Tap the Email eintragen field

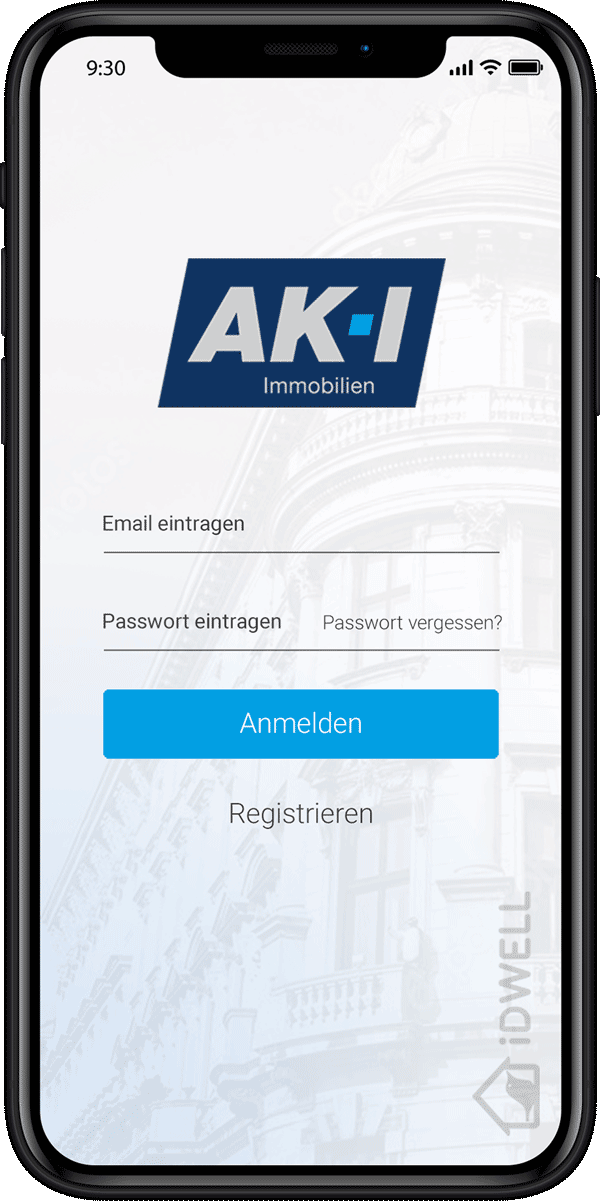pos(300,525)
